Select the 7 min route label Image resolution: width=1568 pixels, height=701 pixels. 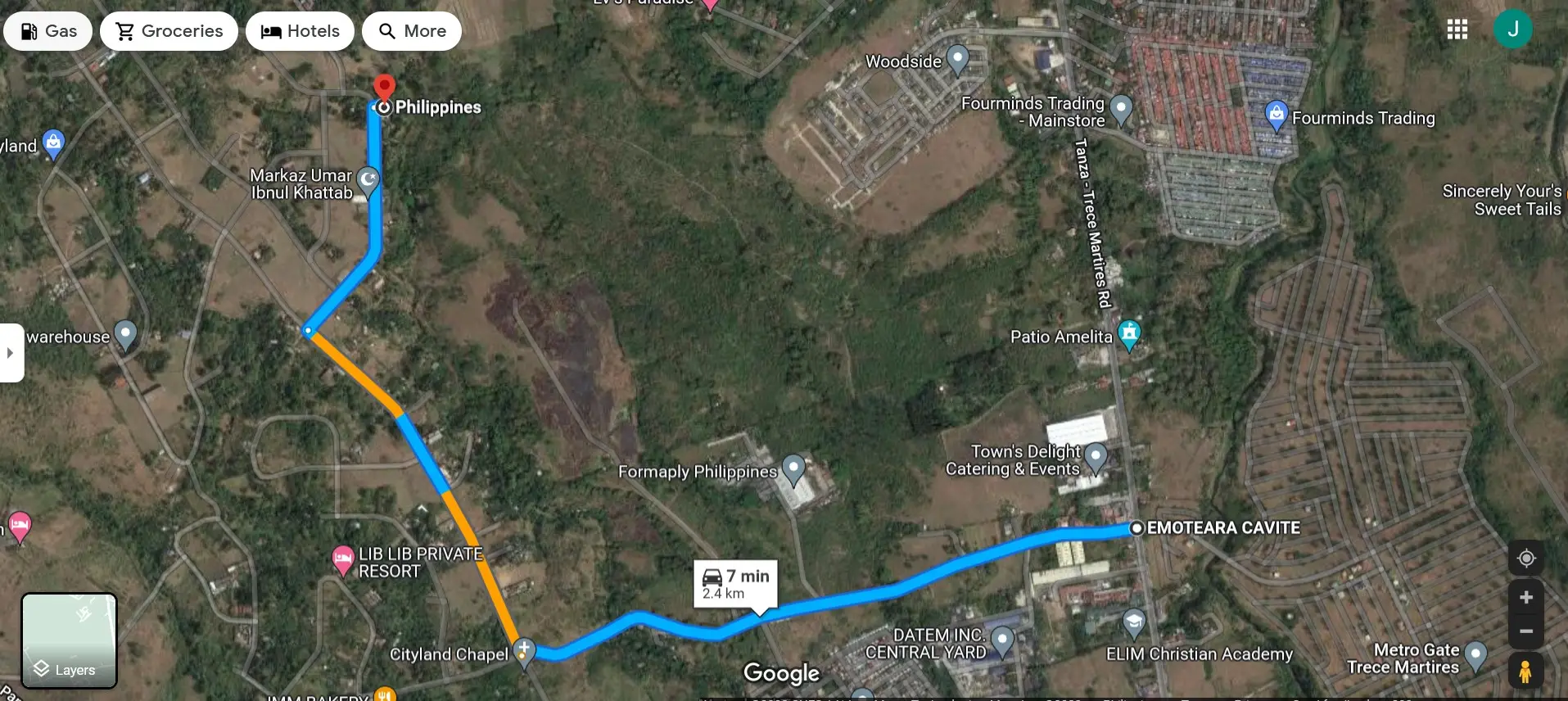pyautogui.click(x=735, y=584)
